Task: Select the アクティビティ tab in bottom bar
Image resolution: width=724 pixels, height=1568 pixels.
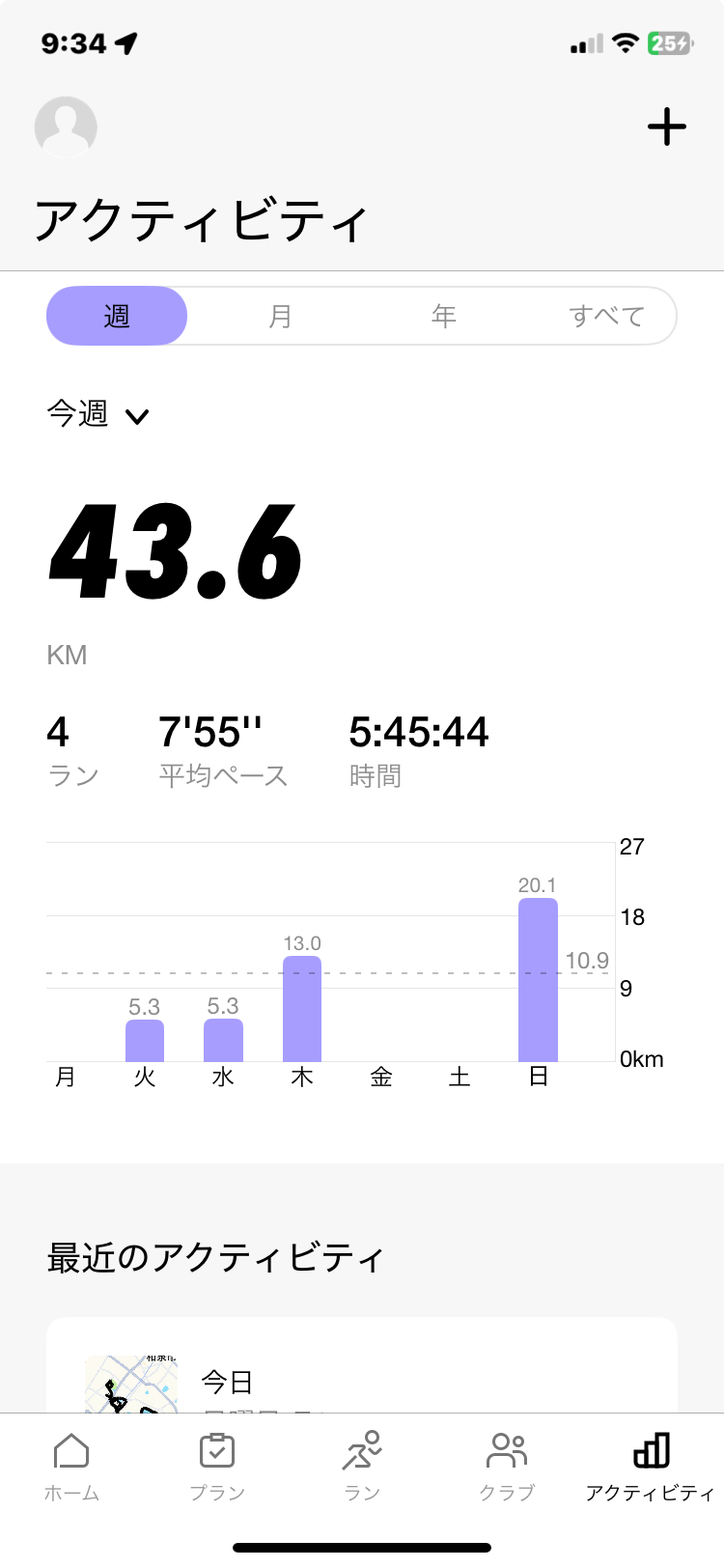Action: click(x=651, y=1467)
